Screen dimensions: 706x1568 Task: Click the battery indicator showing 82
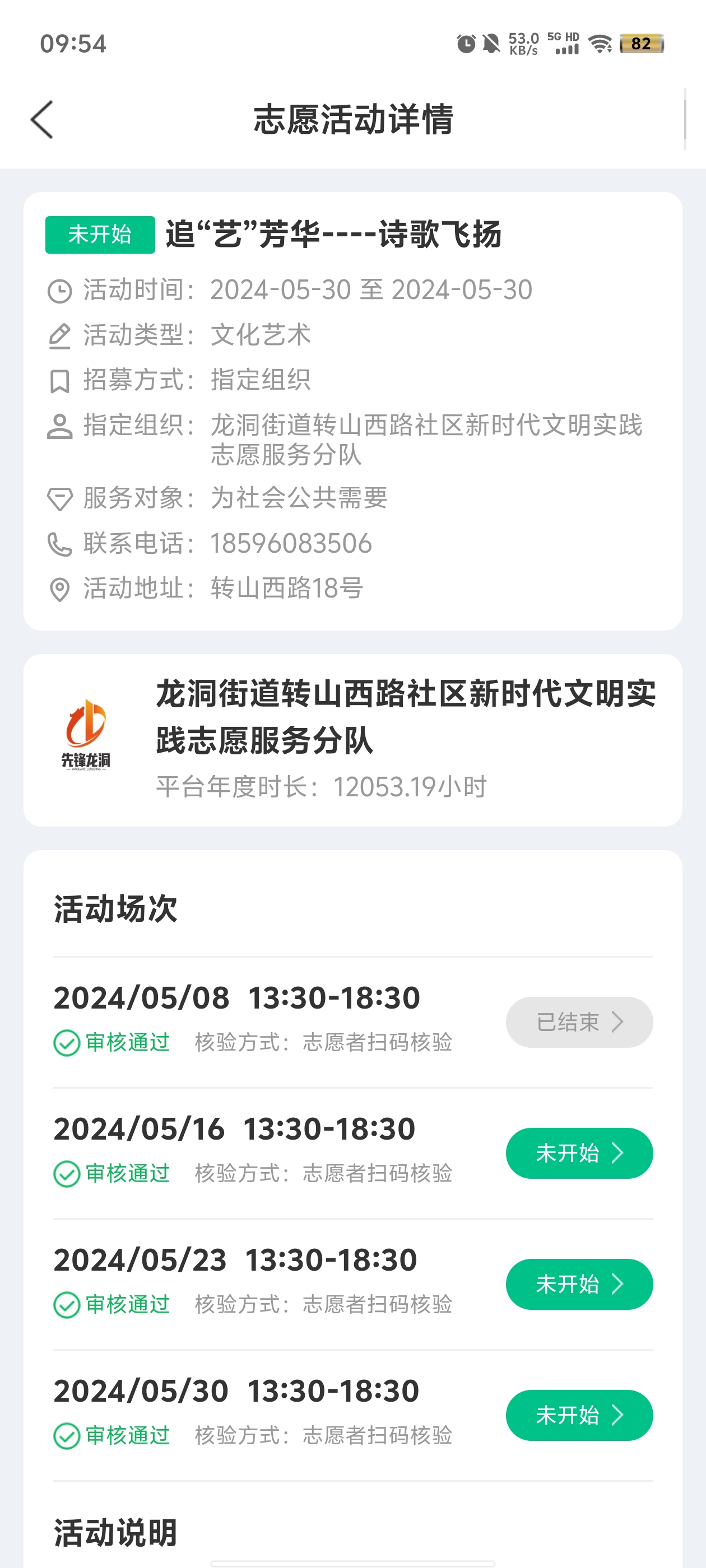tap(643, 44)
